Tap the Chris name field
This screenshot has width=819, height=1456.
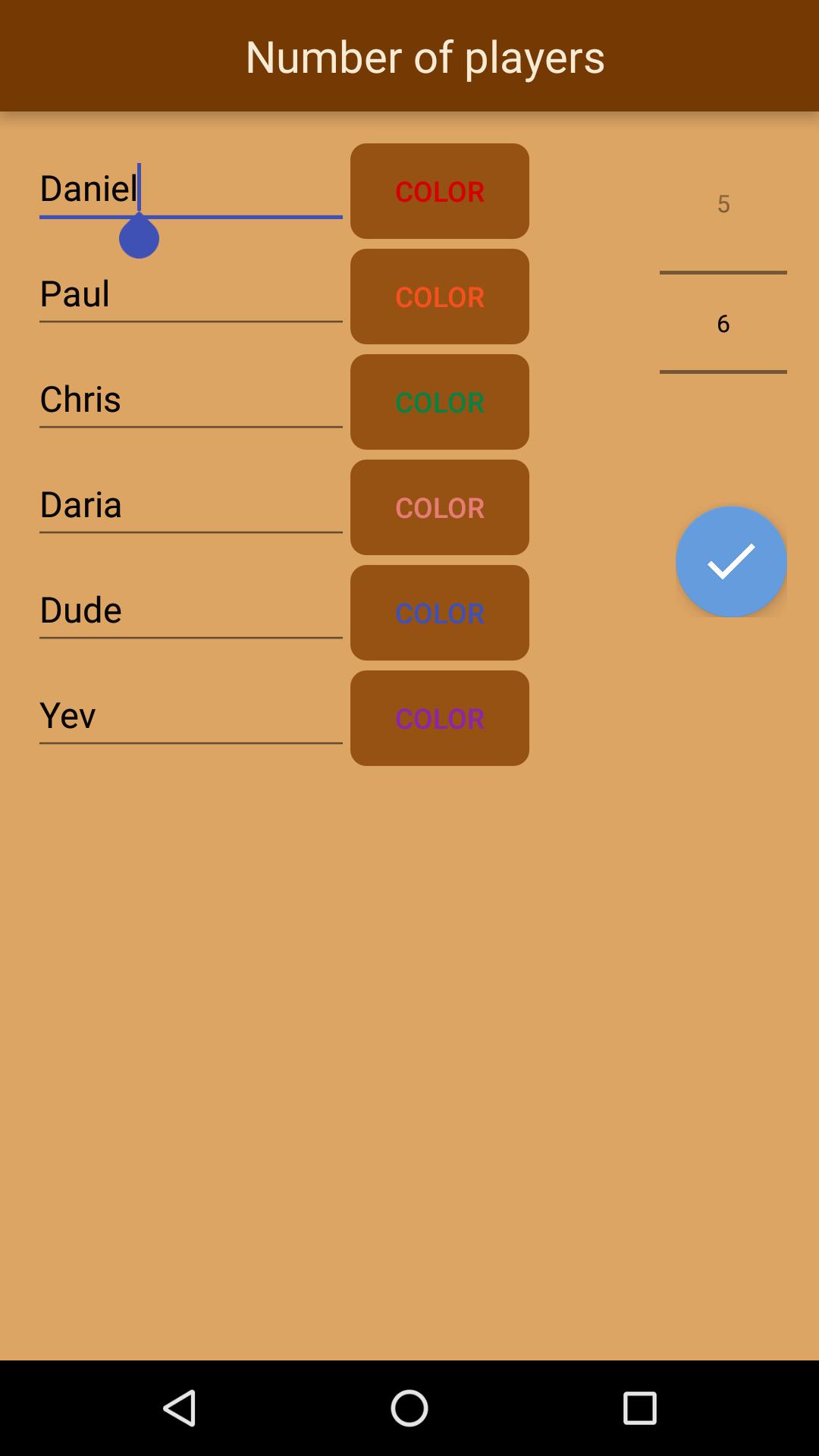pos(190,400)
